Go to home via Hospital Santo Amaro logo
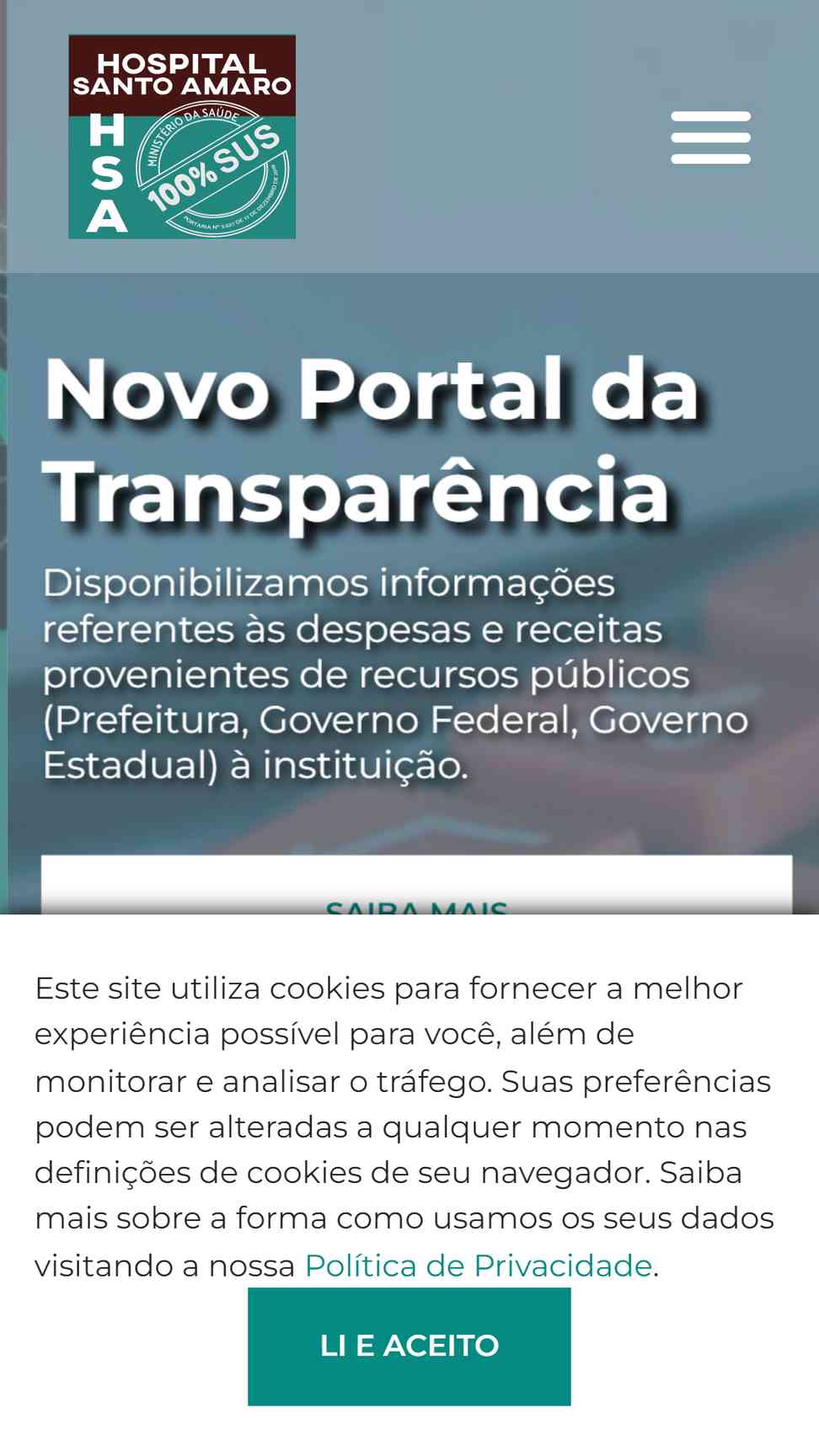The width and height of the screenshot is (819, 1456). point(182,136)
